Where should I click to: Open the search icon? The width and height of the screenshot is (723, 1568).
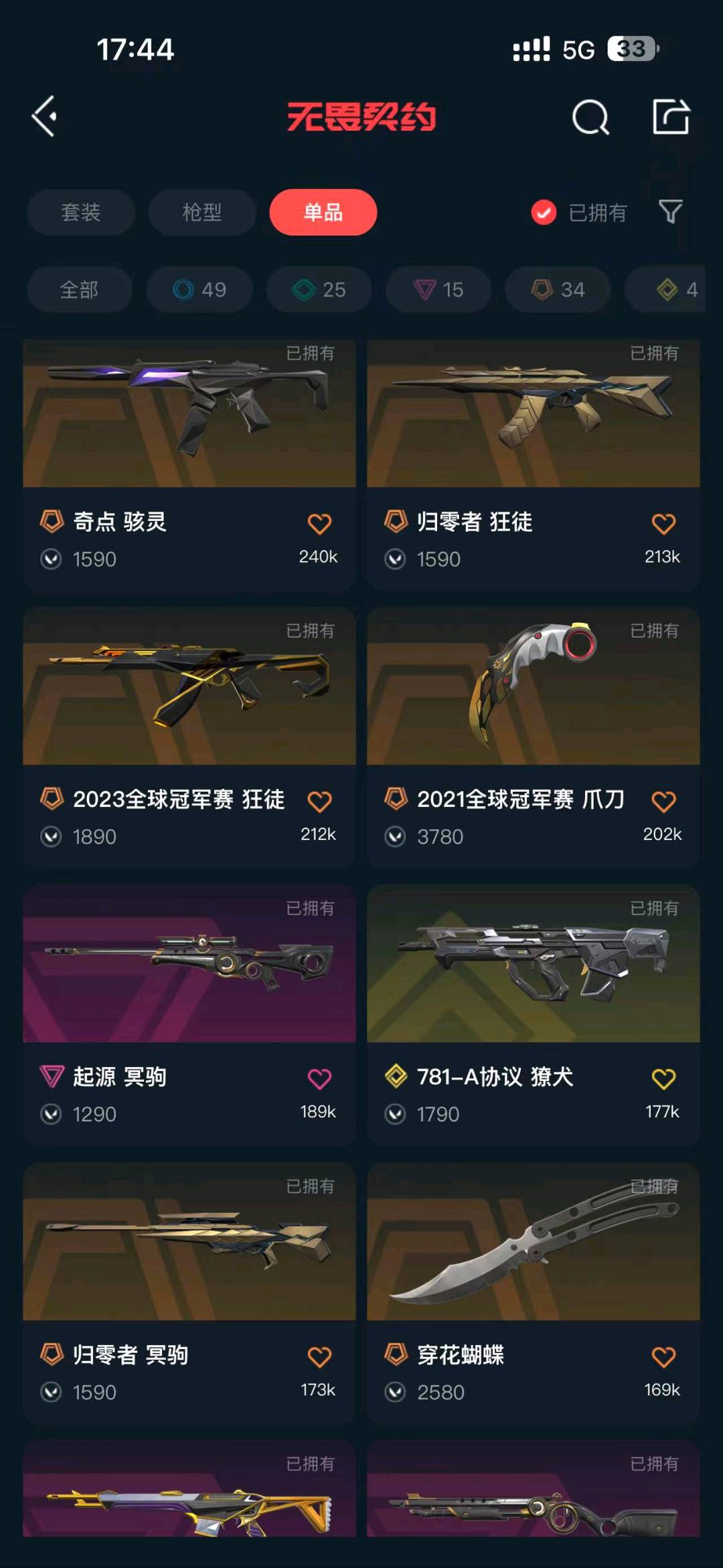pos(590,118)
